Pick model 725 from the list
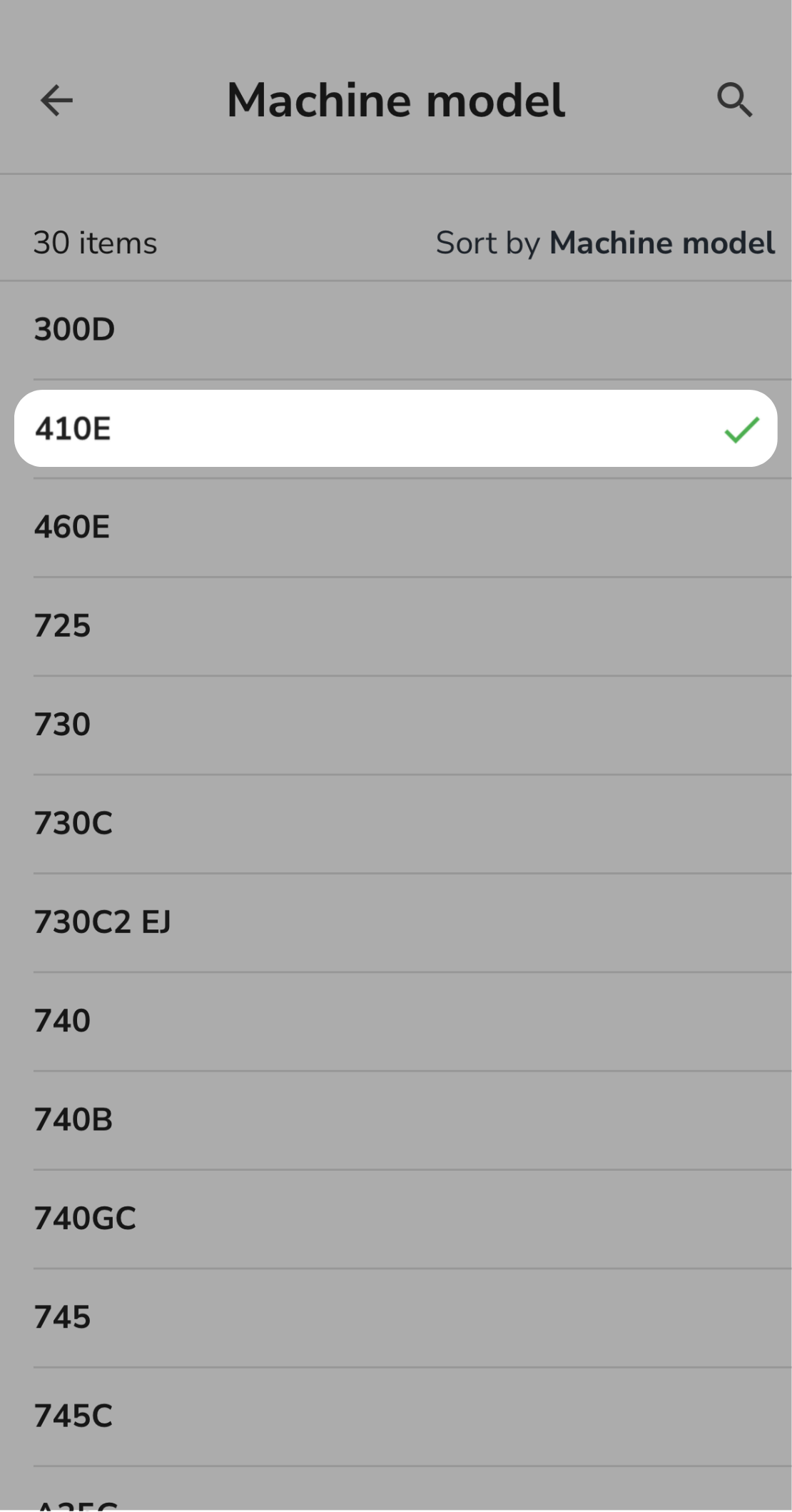Viewport: 792px width, 1512px height. (x=63, y=626)
